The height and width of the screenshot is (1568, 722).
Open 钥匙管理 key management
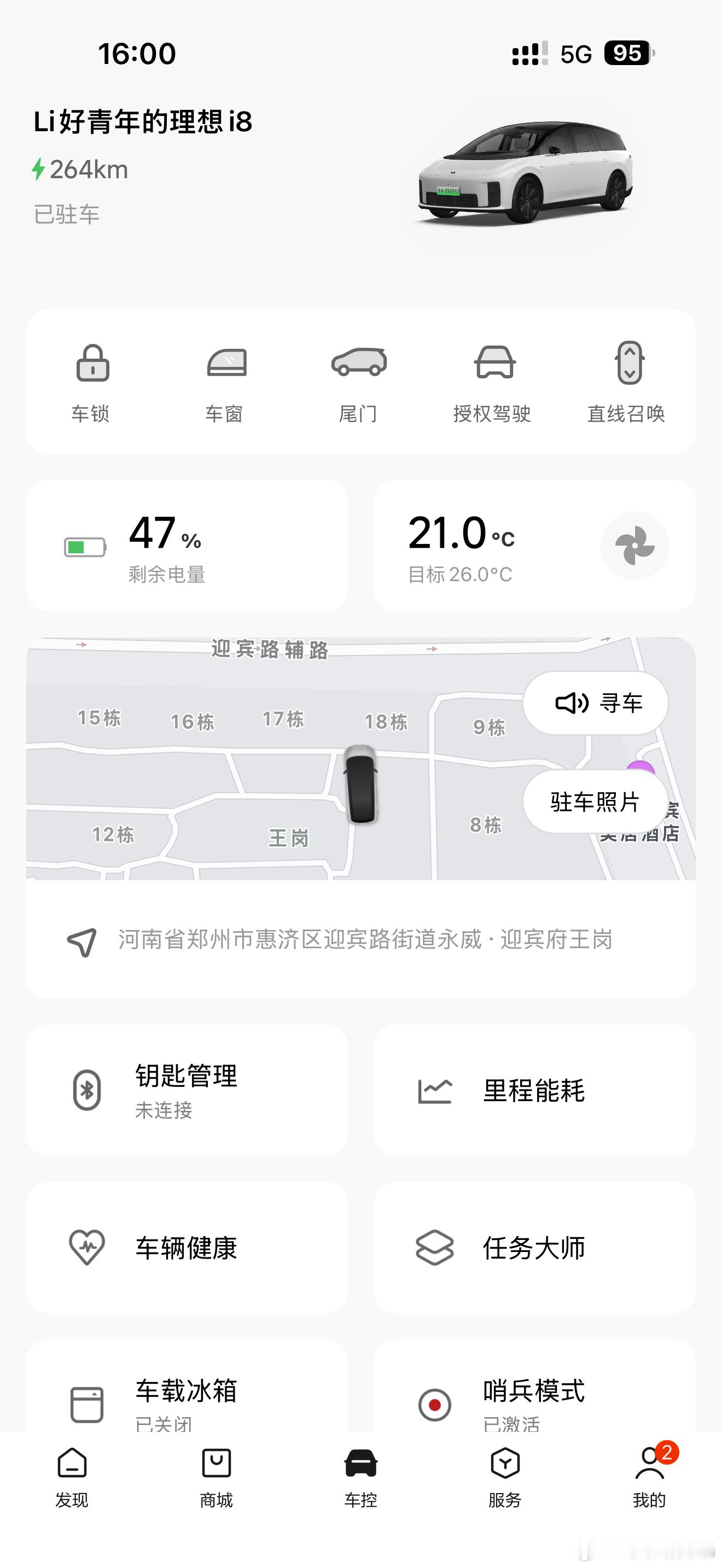click(x=187, y=1090)
